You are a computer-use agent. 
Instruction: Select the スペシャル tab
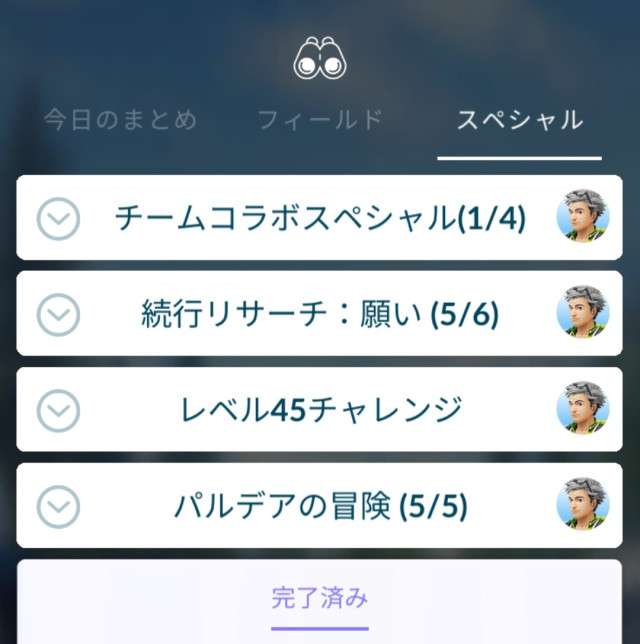click(519, 121)
